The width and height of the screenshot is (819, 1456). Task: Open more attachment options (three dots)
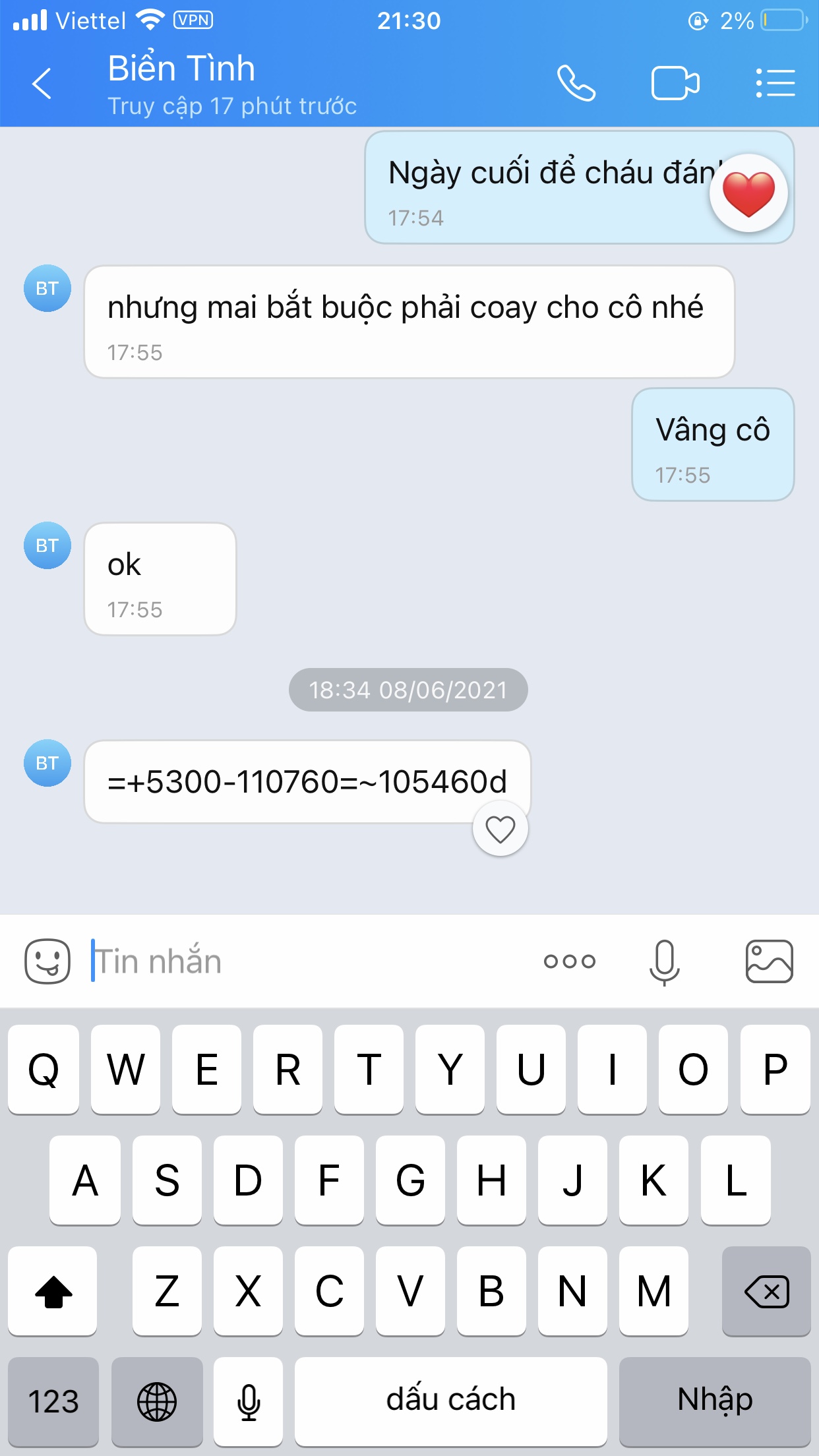569,961
